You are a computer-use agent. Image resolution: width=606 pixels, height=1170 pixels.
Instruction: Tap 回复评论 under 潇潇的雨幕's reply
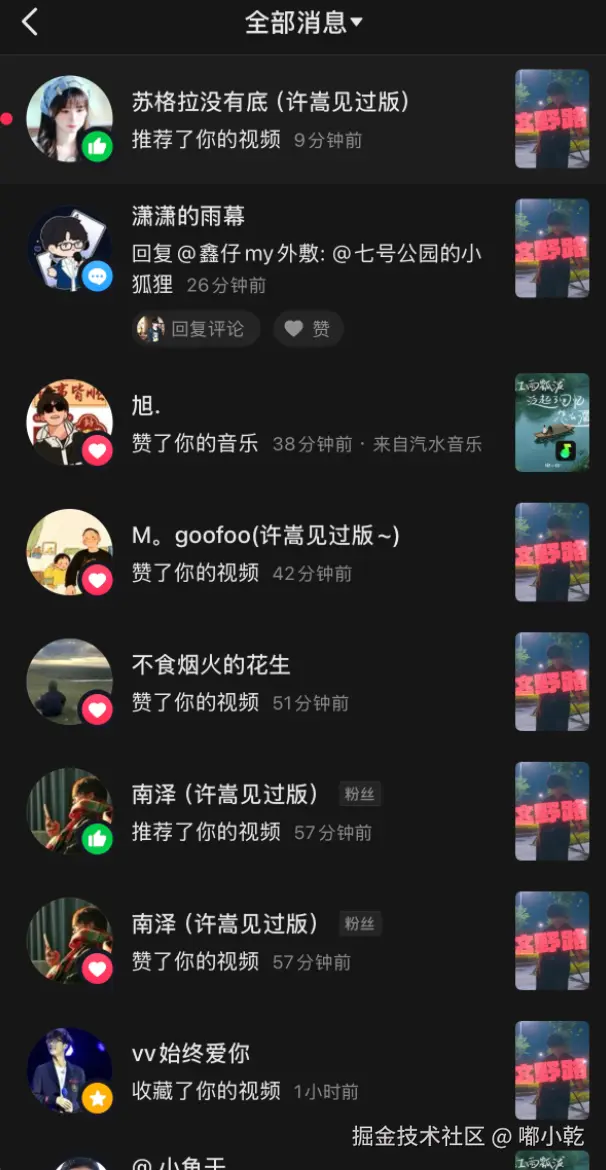click(196, 328)
